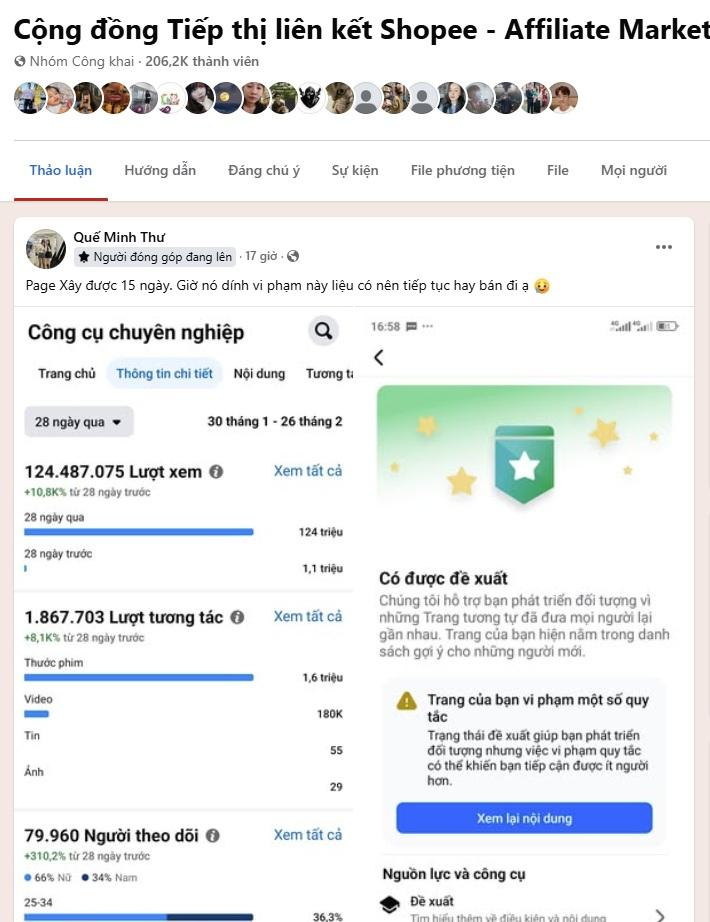This screenshot has height=922, width=710.
Task: Open the File phương tiện tab
Action: (x=462, y=170)
